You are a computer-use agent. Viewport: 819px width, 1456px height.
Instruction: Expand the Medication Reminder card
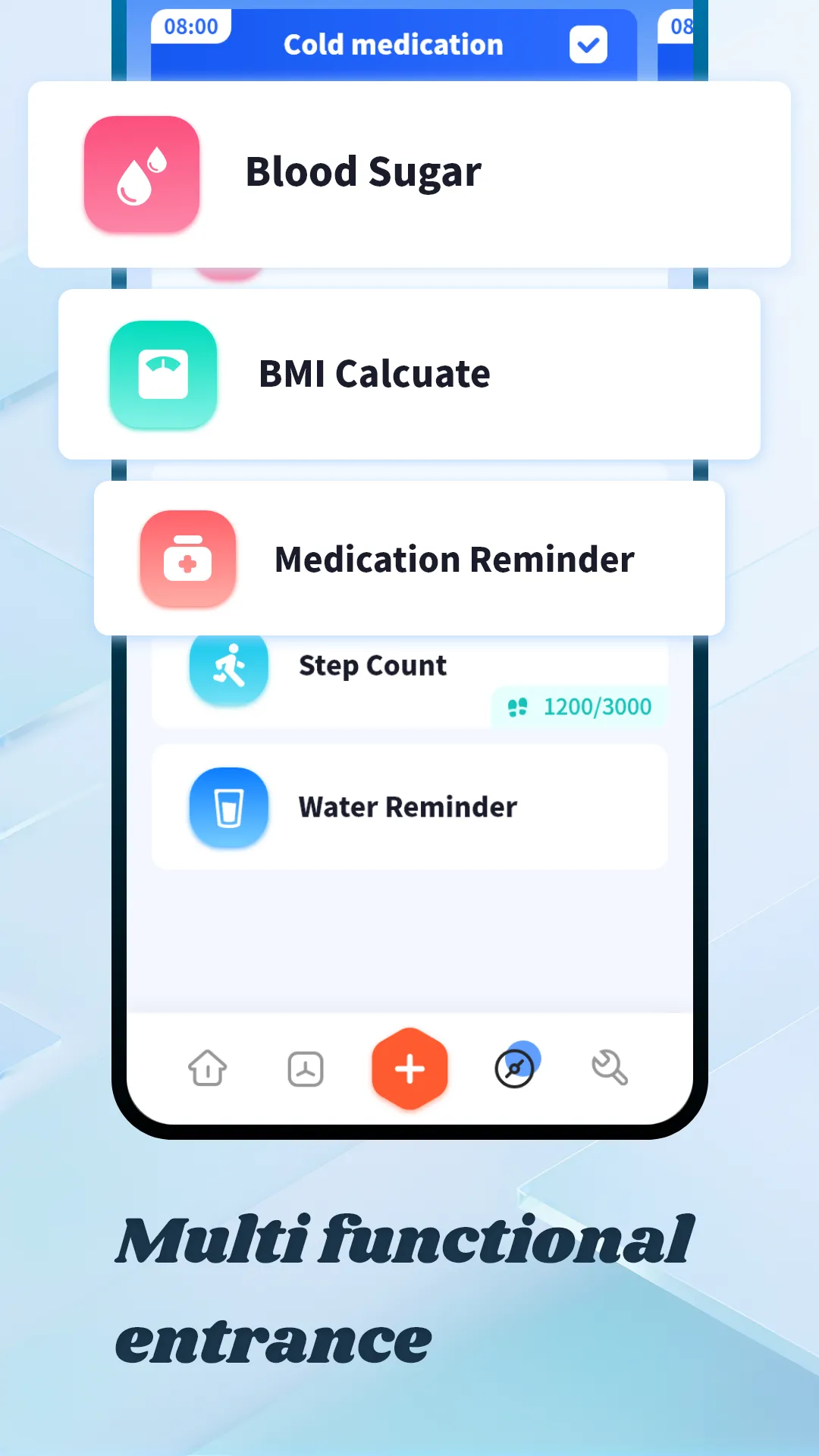tap(409, 559)
